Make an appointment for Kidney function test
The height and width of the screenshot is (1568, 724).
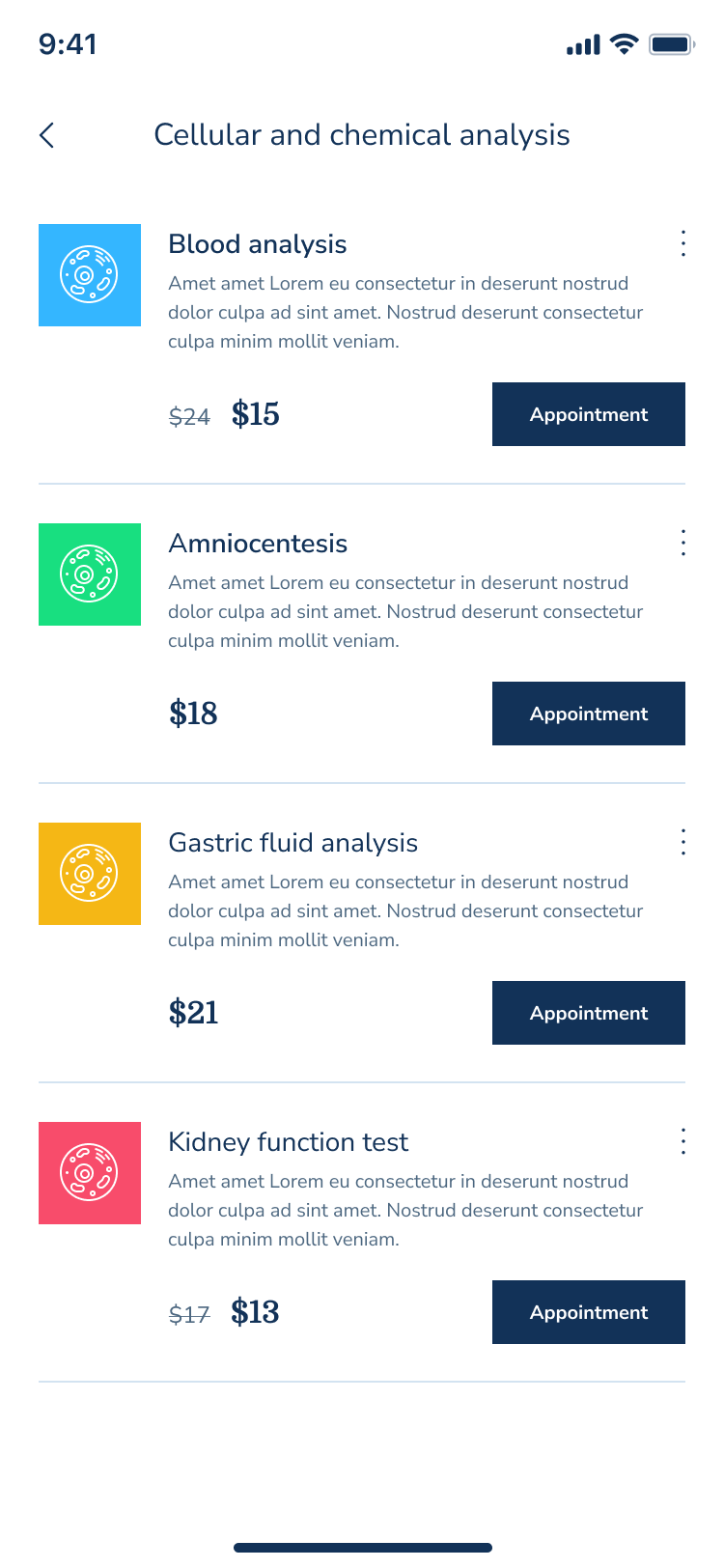[x=588, y=1312]
